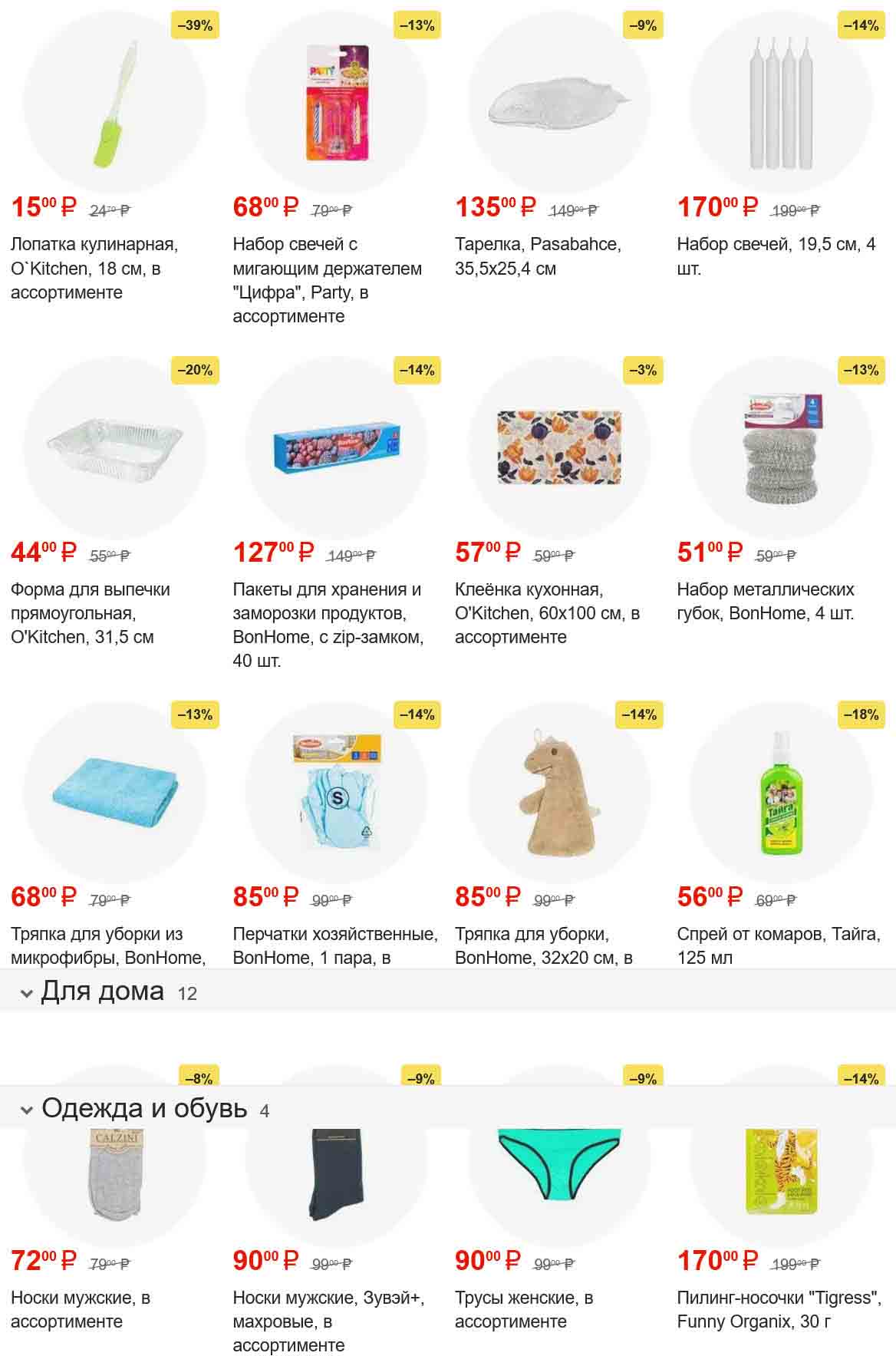Image resolution: width=896 pixels, height=1356 pixels.
Task: View the Спрей от комаров Тайга
Action: pyautogui.click(x=780, y=794)
